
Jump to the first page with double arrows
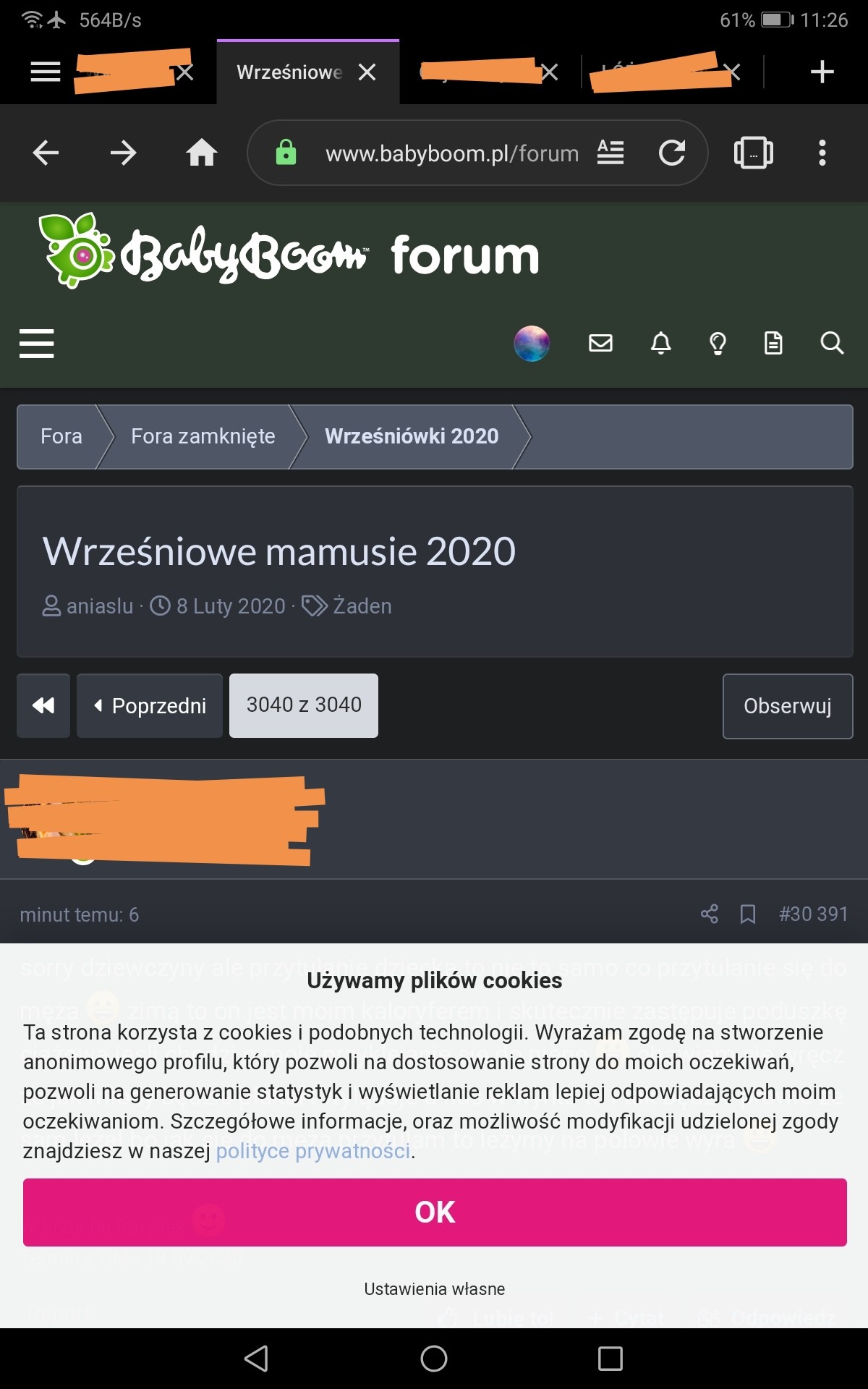point(43,705)
